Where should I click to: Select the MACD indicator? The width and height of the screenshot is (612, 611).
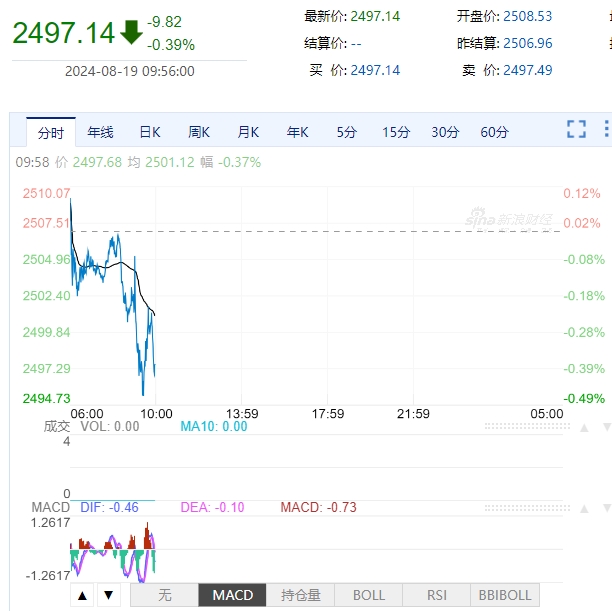tap(232, 596)
